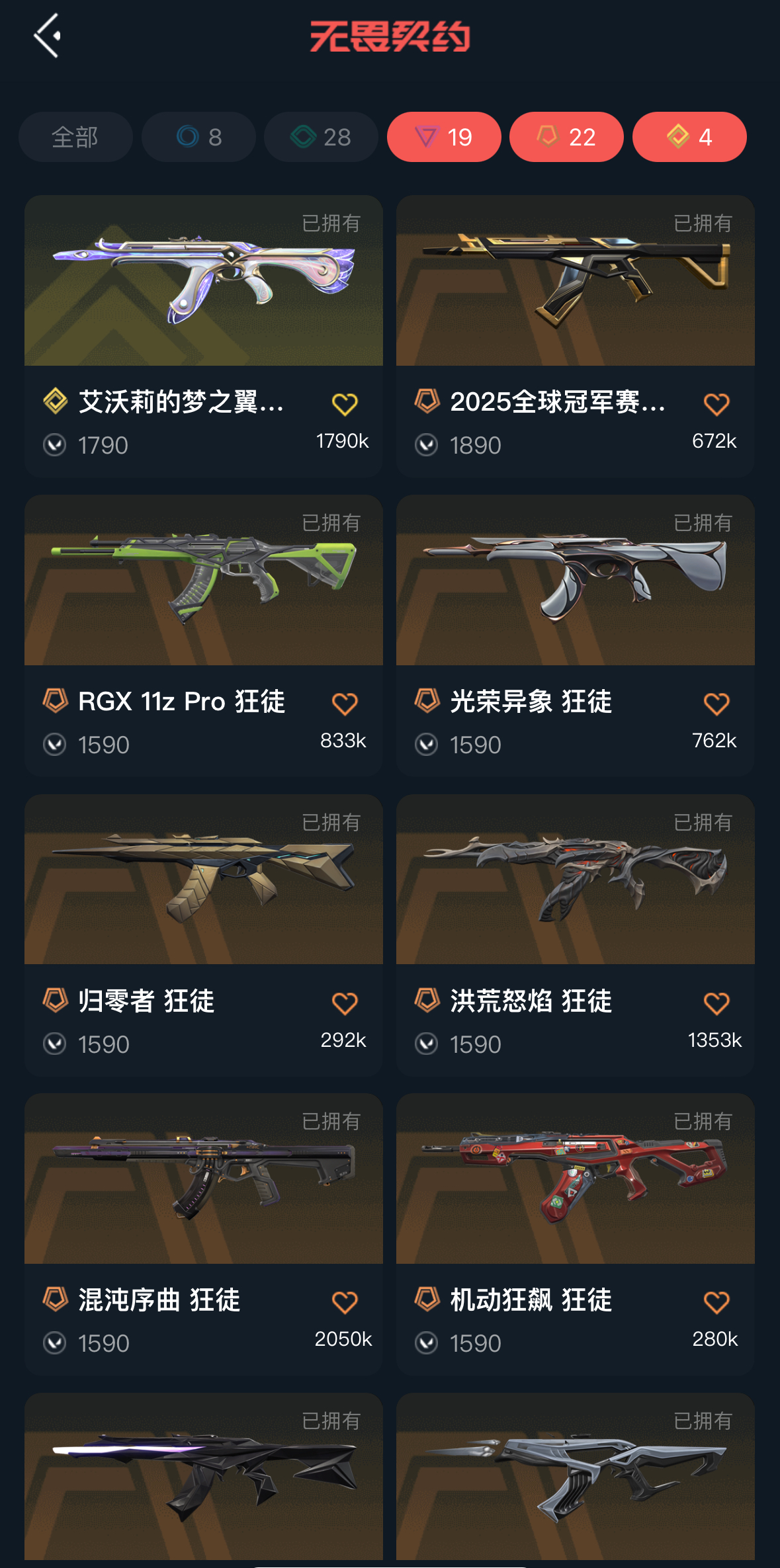Toggle the green tier filter showing 28
The image size is (780, 1568).
321,137
